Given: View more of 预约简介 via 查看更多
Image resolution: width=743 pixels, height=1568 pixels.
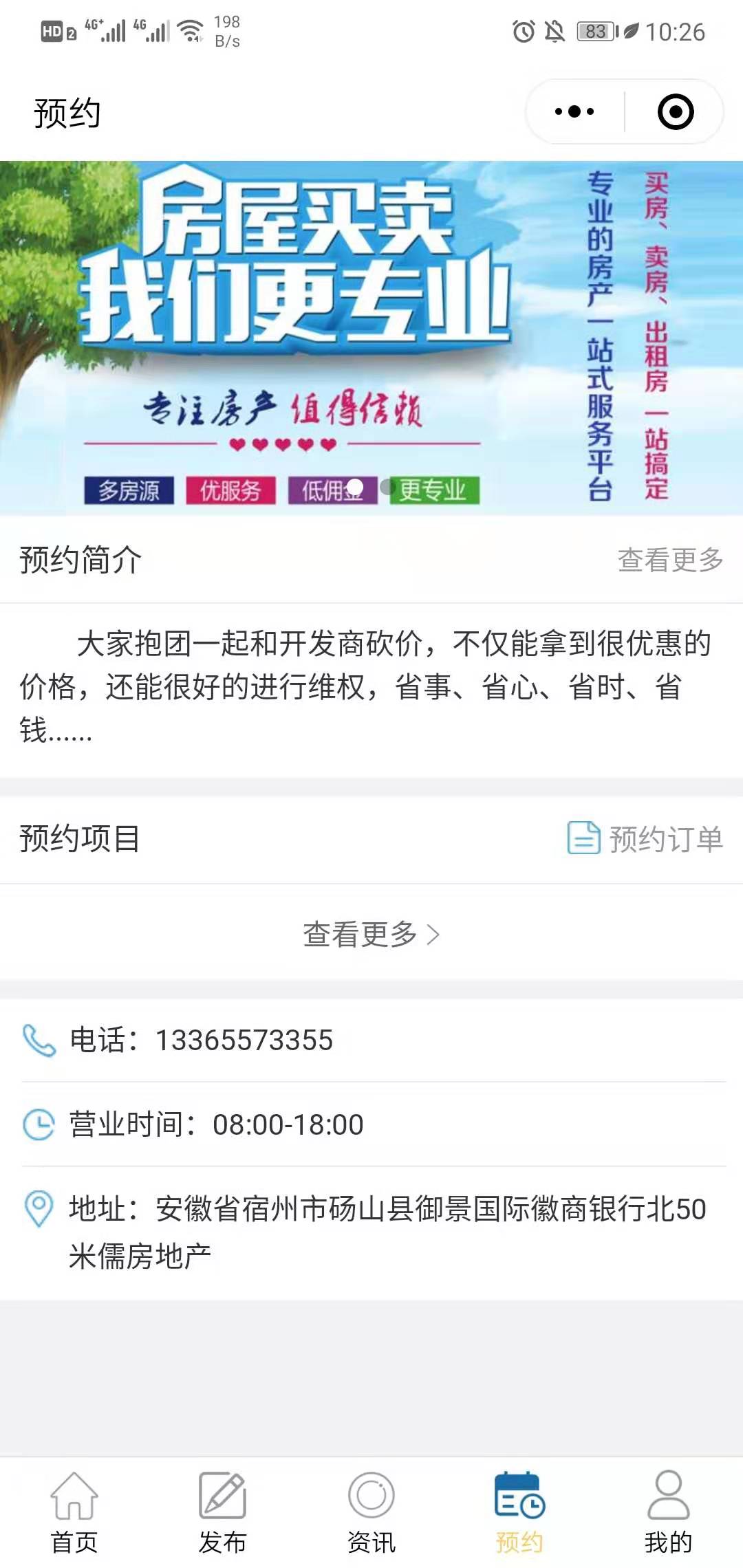Looking at the screenshot, I should click(670, 560).
